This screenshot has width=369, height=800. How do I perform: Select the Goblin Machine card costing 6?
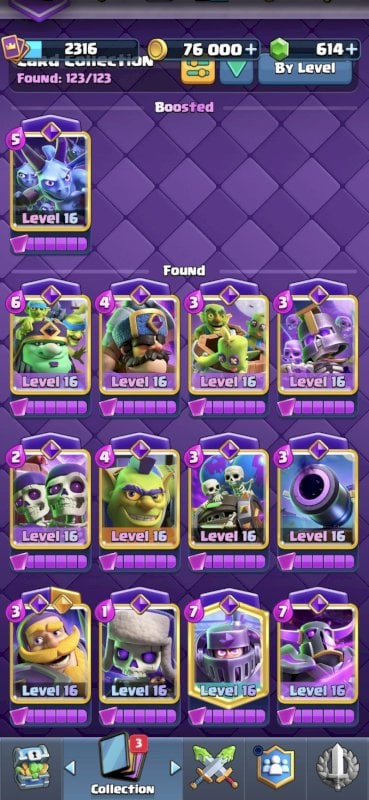[x=51, y=344]
